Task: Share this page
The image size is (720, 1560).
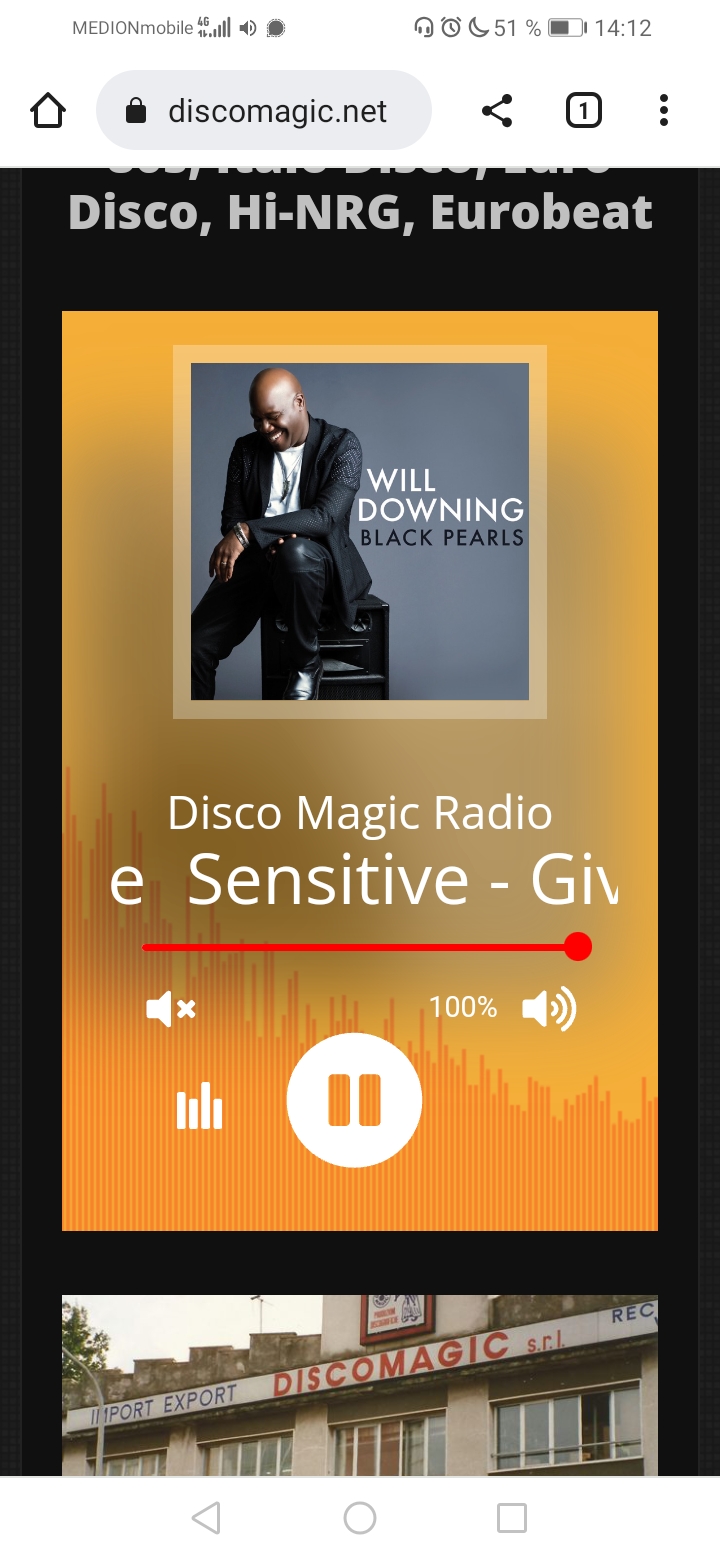Action: (x=497, y=111)
